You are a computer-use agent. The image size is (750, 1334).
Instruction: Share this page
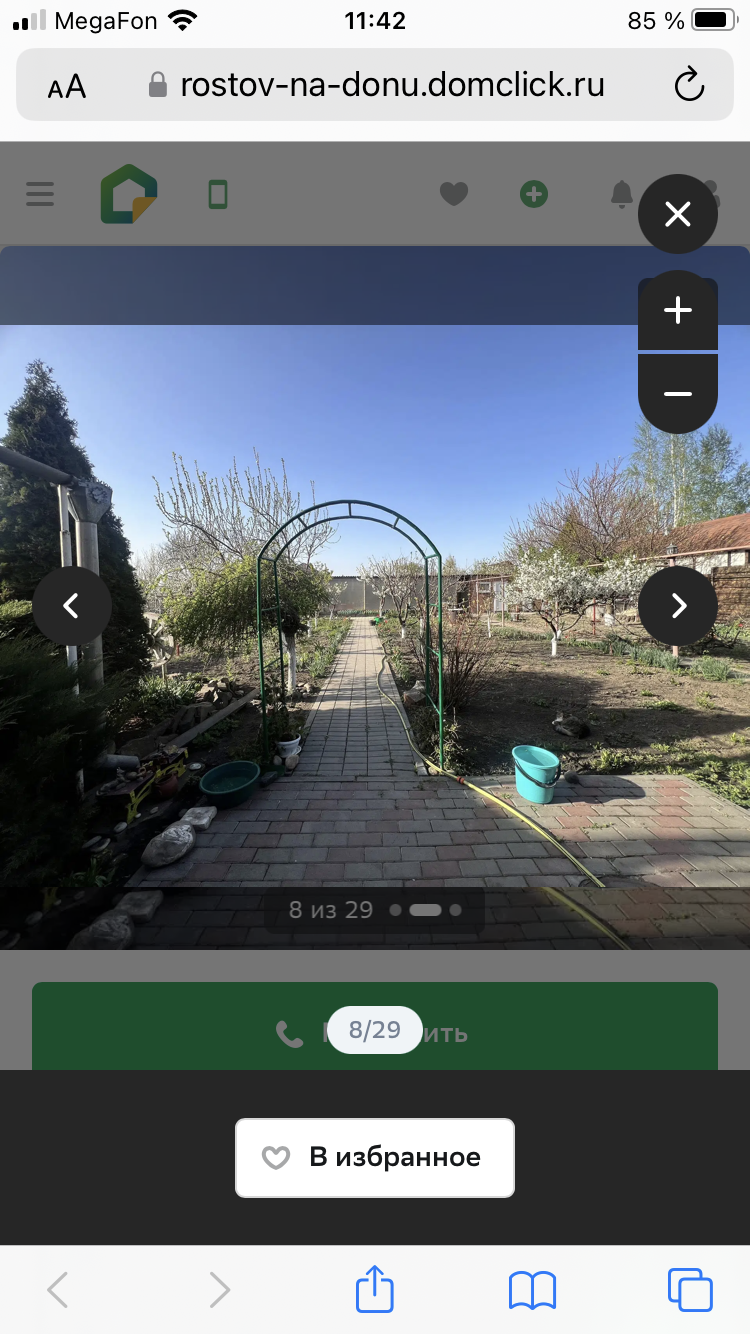pos(375,1288)
